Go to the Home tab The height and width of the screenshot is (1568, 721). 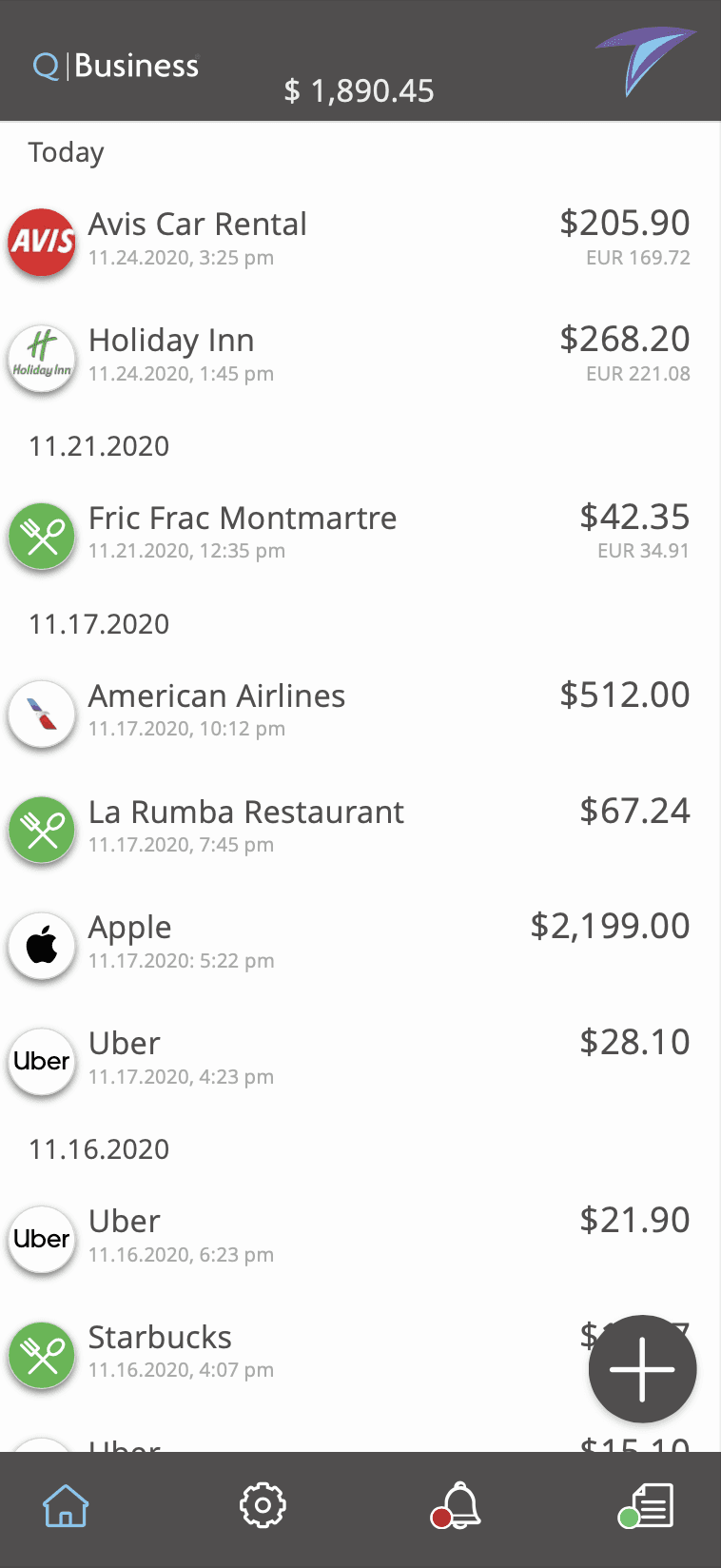click(x=66, y=1506)
